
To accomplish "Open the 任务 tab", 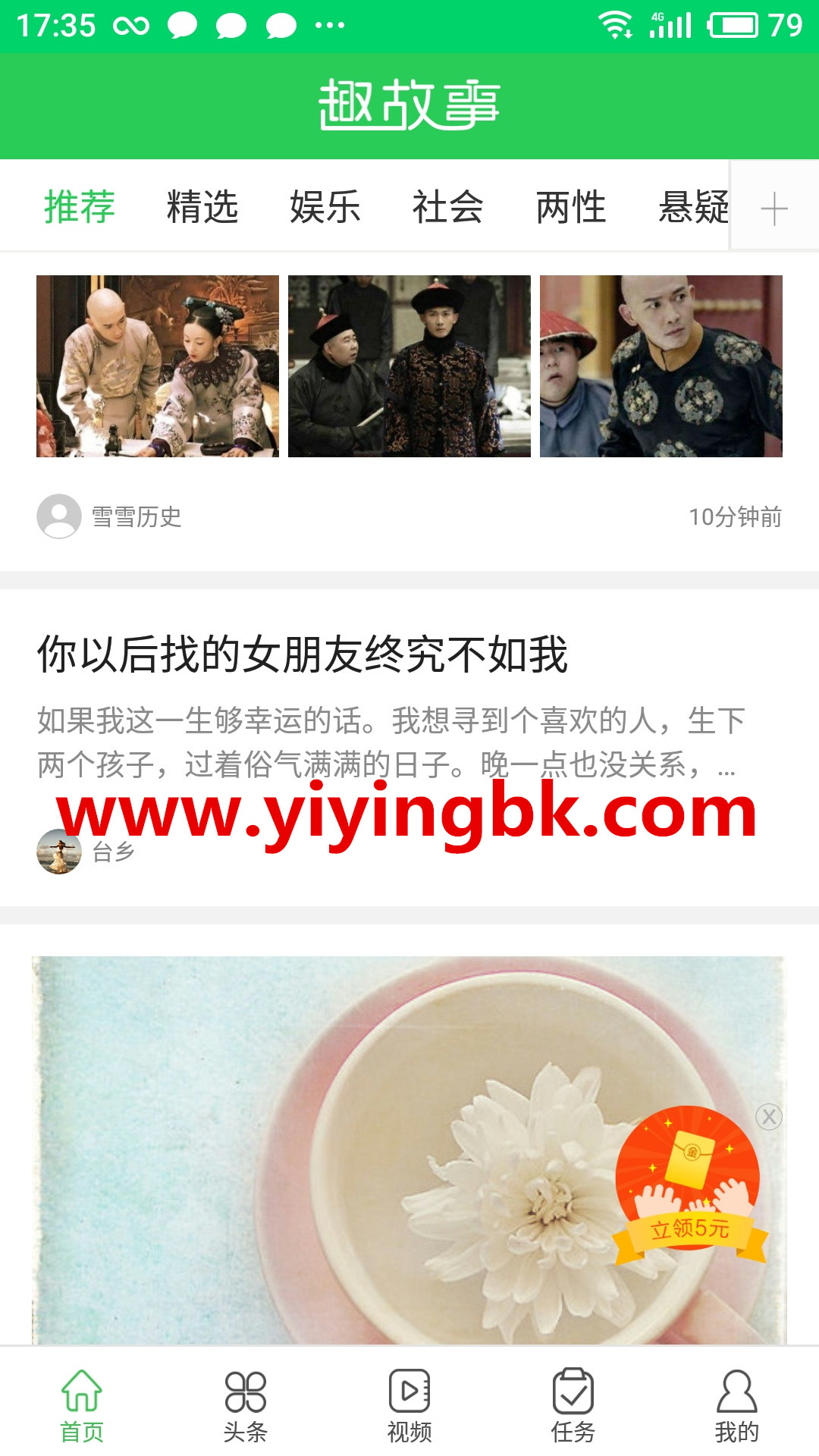I will click(573, 1406).
